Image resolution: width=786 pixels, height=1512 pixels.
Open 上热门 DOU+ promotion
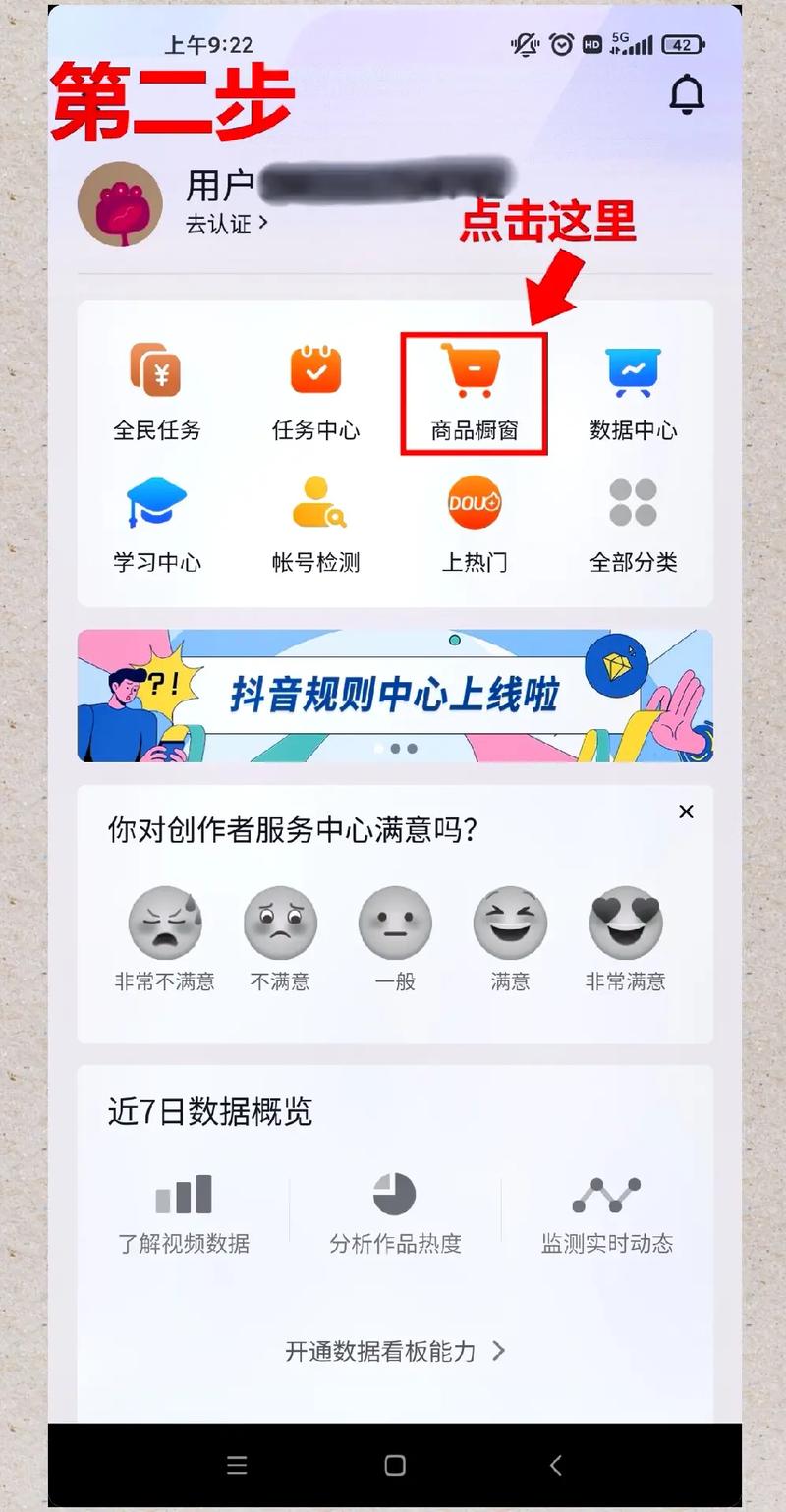pos(474,524)
